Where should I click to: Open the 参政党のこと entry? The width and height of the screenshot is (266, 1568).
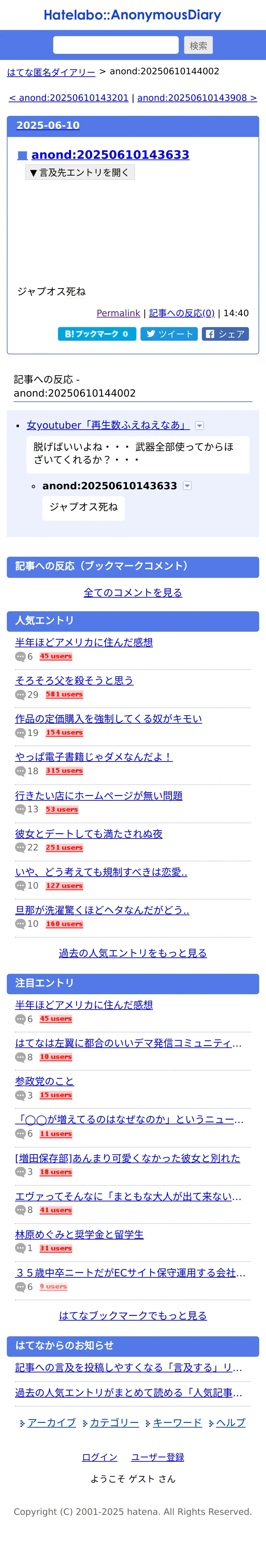coord(44,1081)
